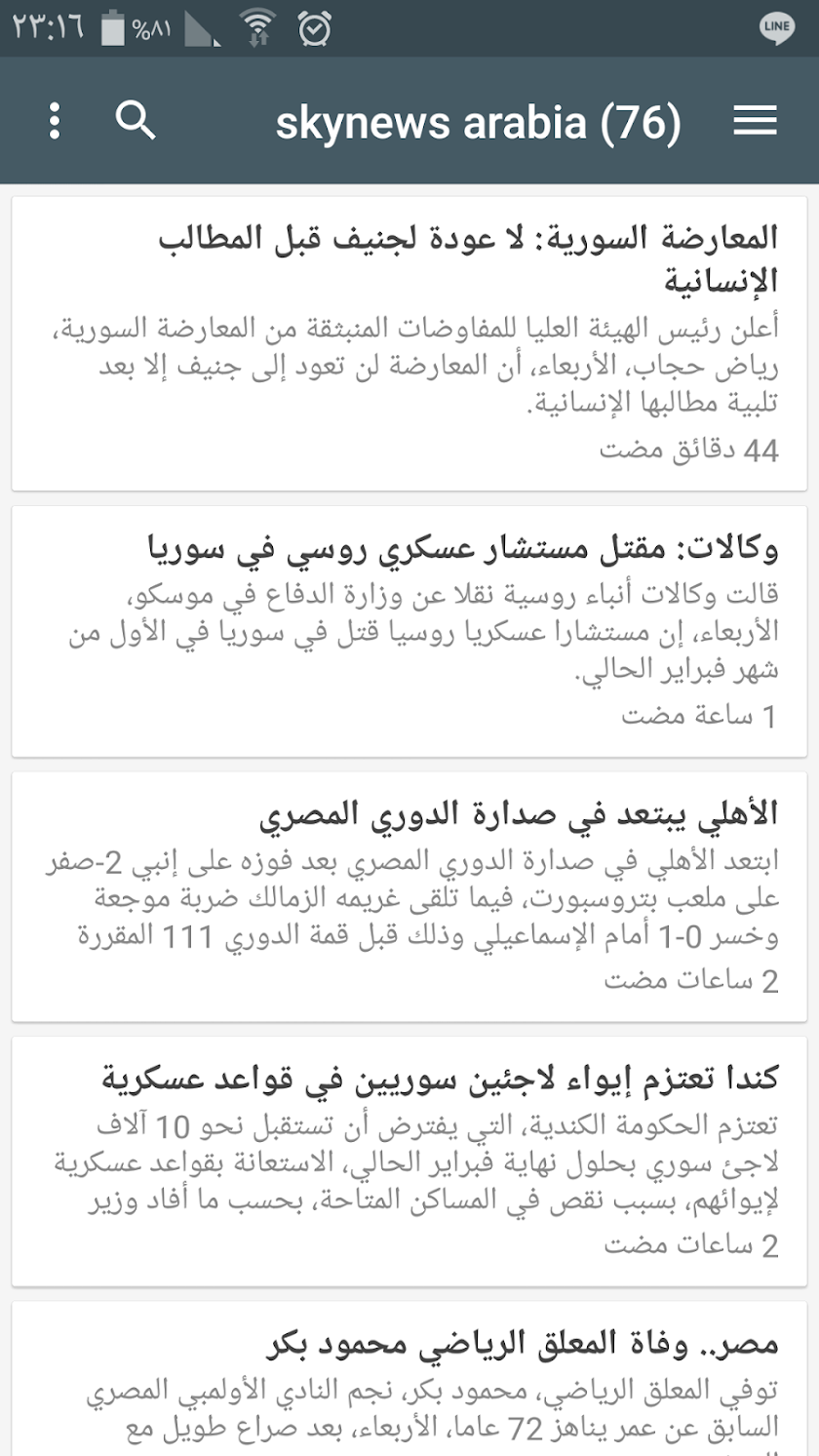The width and height of the screenshot is (819, 1456).
Task: Open the overflow menu
Action: pyautogui.click(x=55, y=121)
